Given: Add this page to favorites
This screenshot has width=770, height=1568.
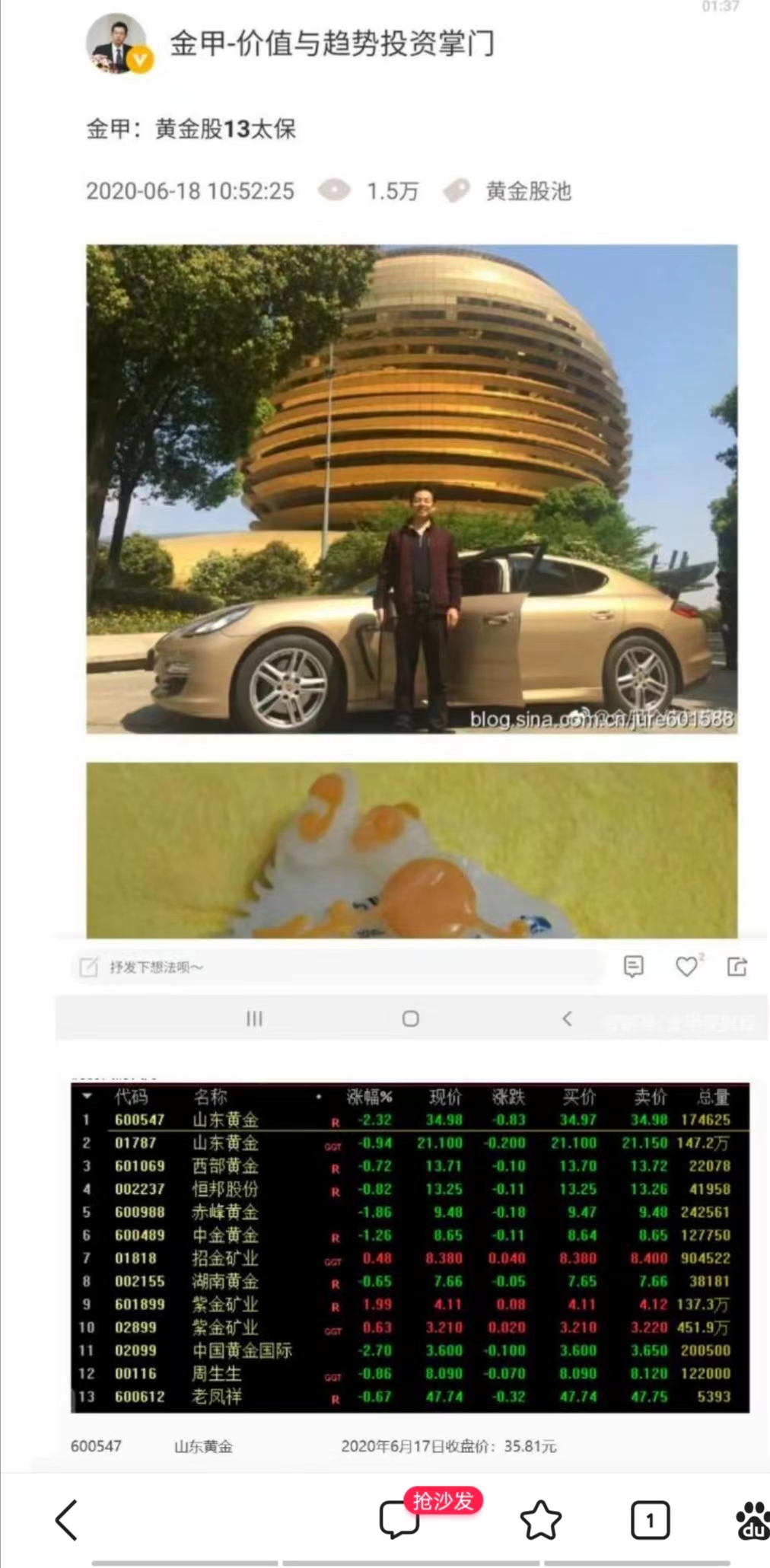Looking at the screenshot, I should pyautogui.click(x=540, y=1520).
